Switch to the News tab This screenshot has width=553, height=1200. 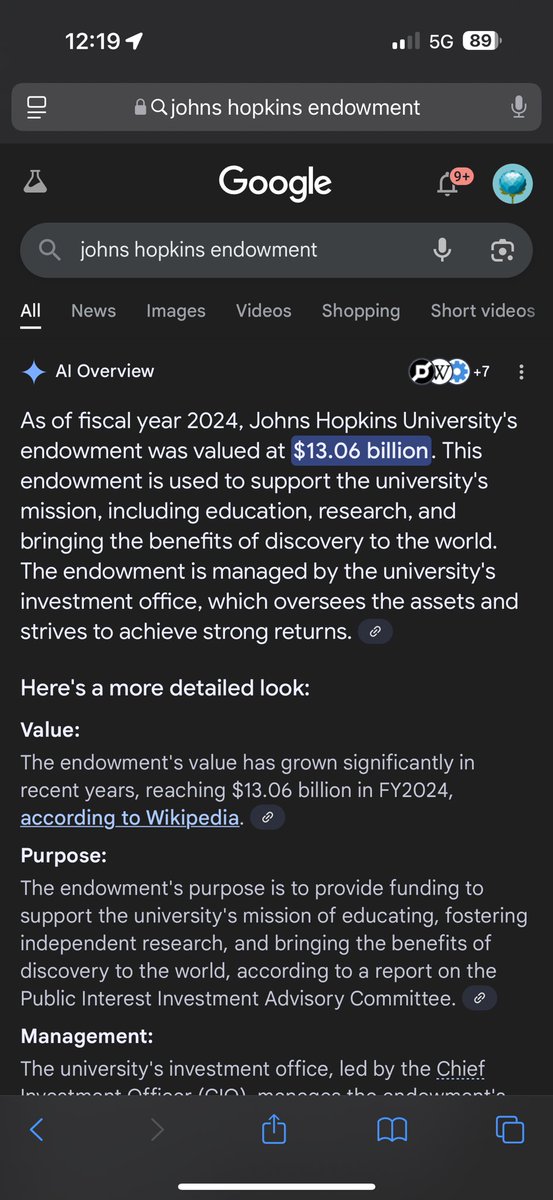(x=93, y=311)
